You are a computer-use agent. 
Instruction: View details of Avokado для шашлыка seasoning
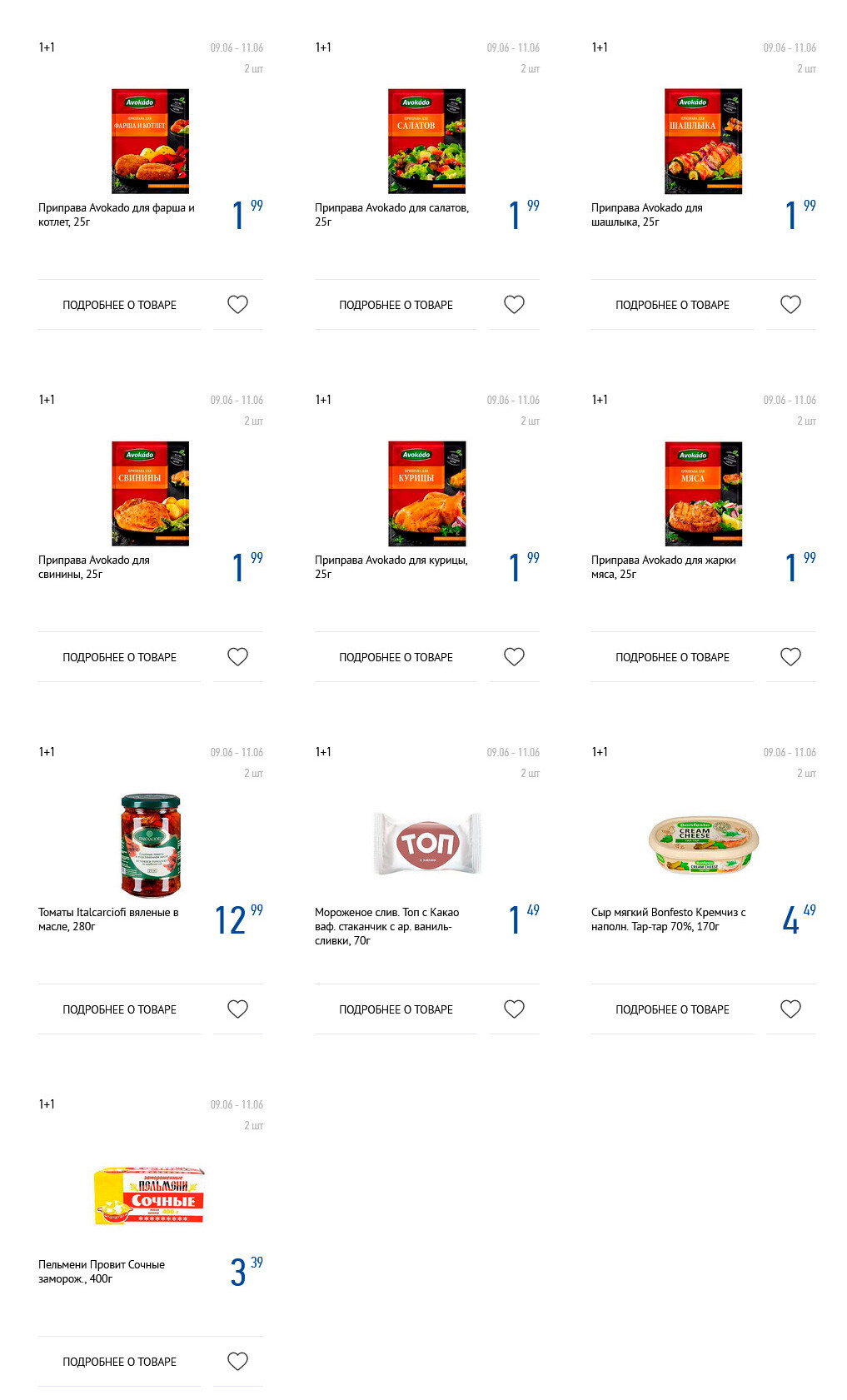pos(672,305)
